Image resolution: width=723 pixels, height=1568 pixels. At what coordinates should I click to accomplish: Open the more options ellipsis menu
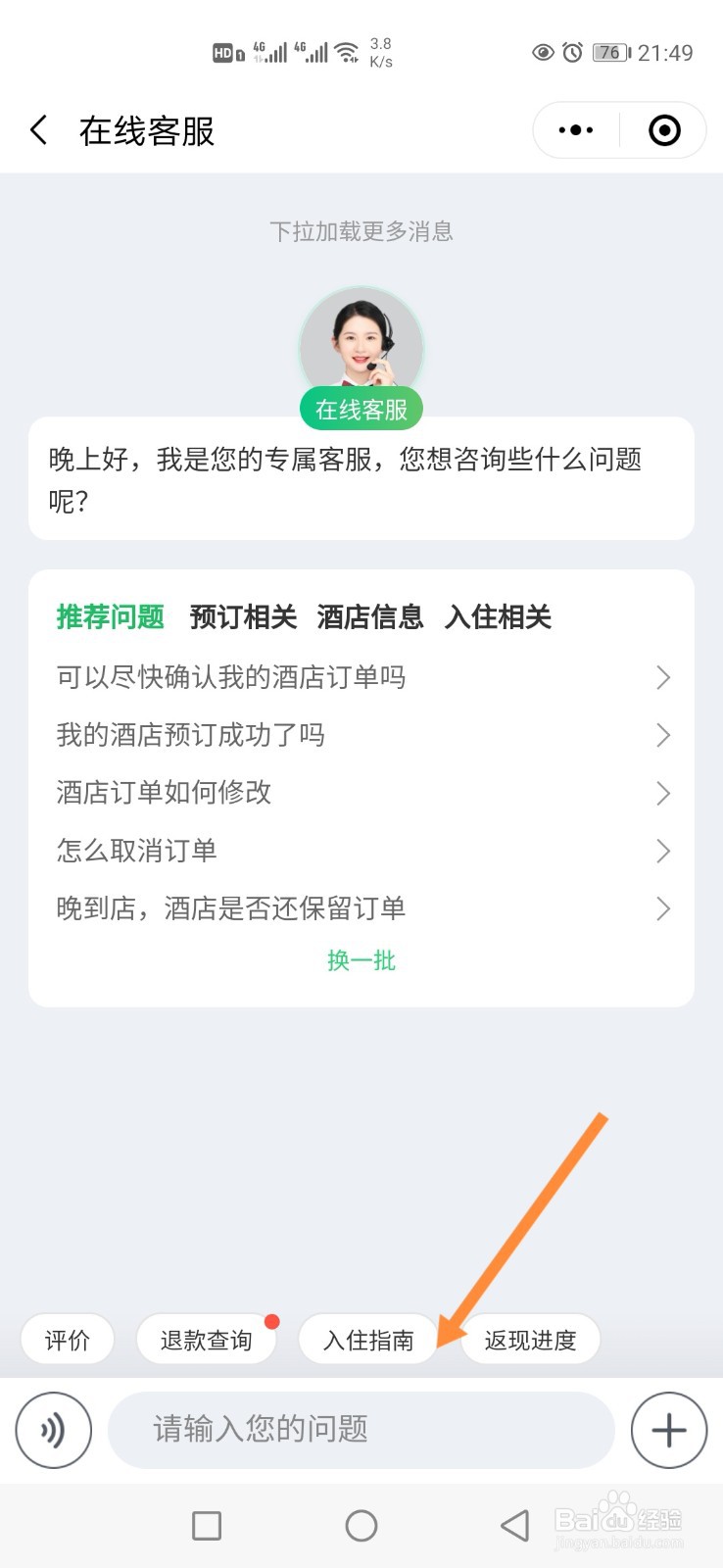pos(574,129)
